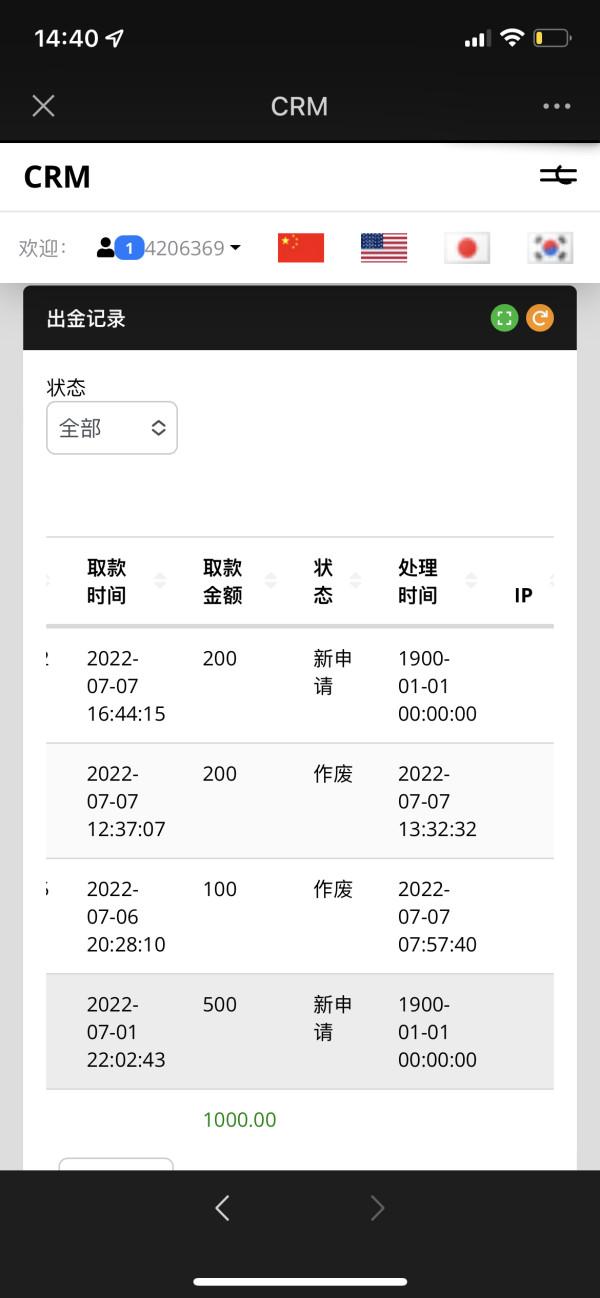Expand the account 4206369 dropdown

169,248
